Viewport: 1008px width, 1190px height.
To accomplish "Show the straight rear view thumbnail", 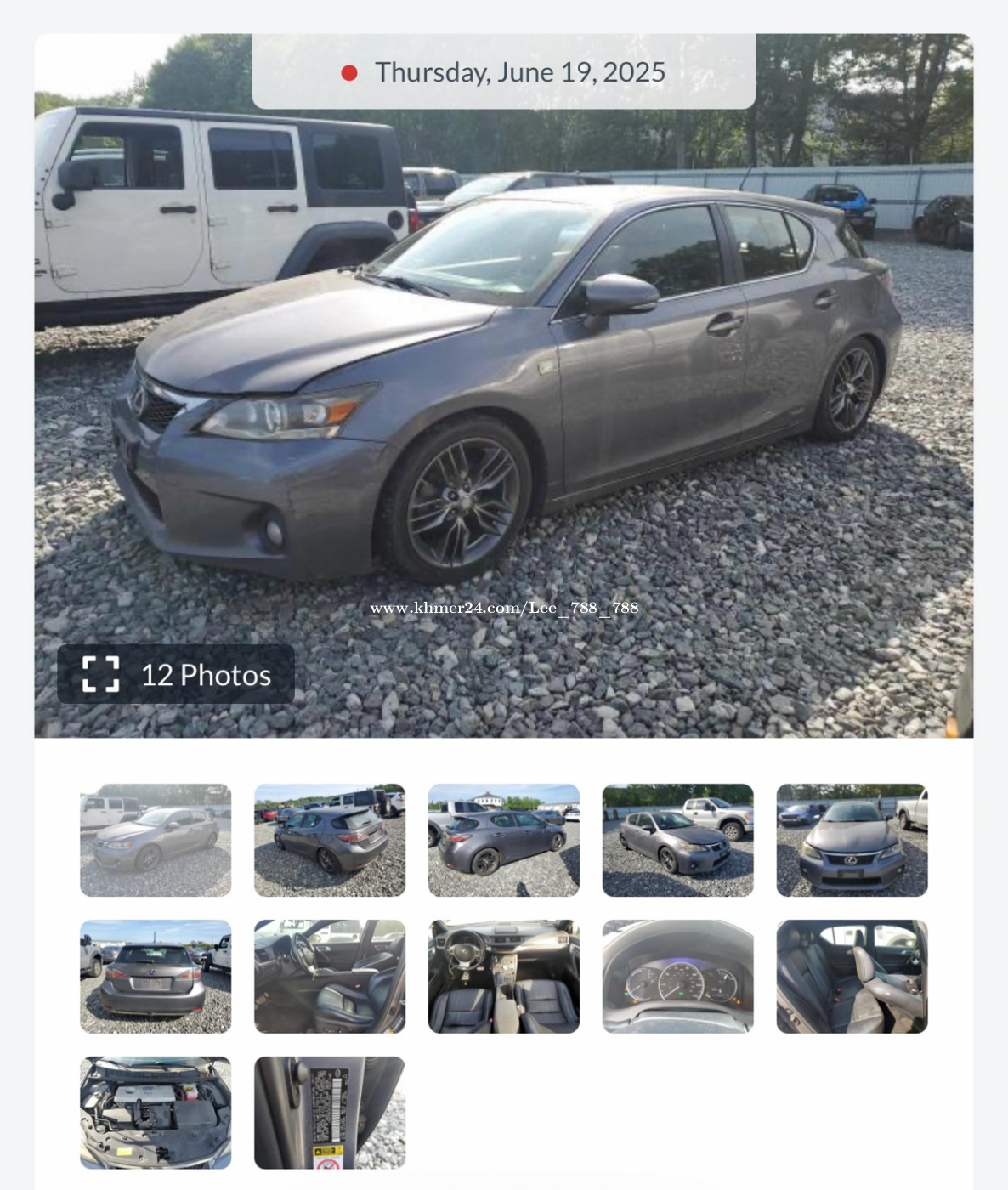I will click(x=156, y=976).
